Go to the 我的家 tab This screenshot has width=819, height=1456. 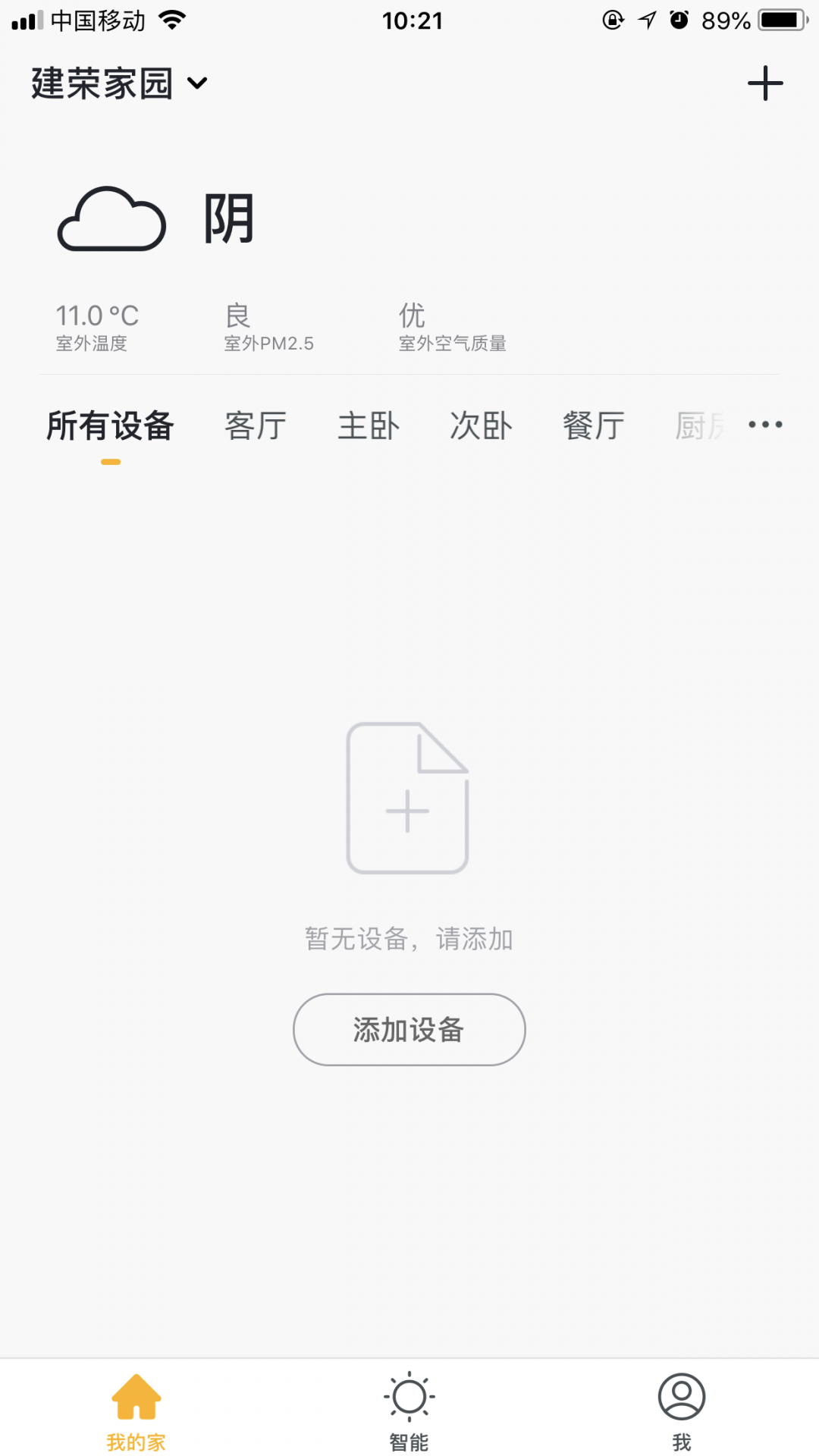(x=136, y=1410)
